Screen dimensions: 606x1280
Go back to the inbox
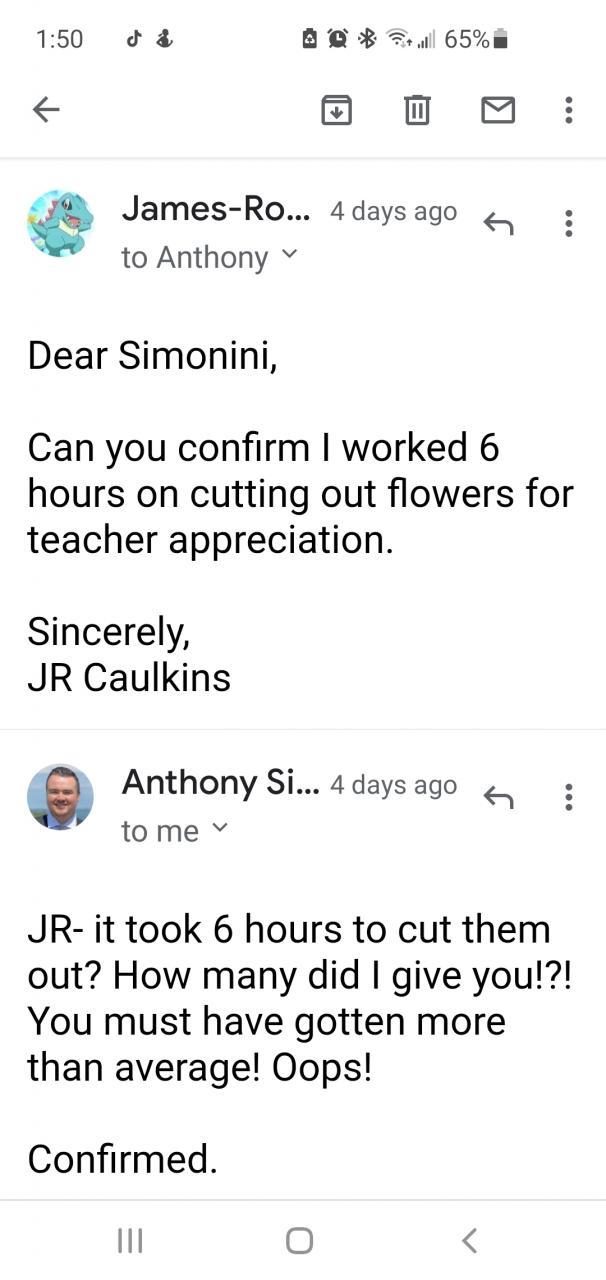46,109
